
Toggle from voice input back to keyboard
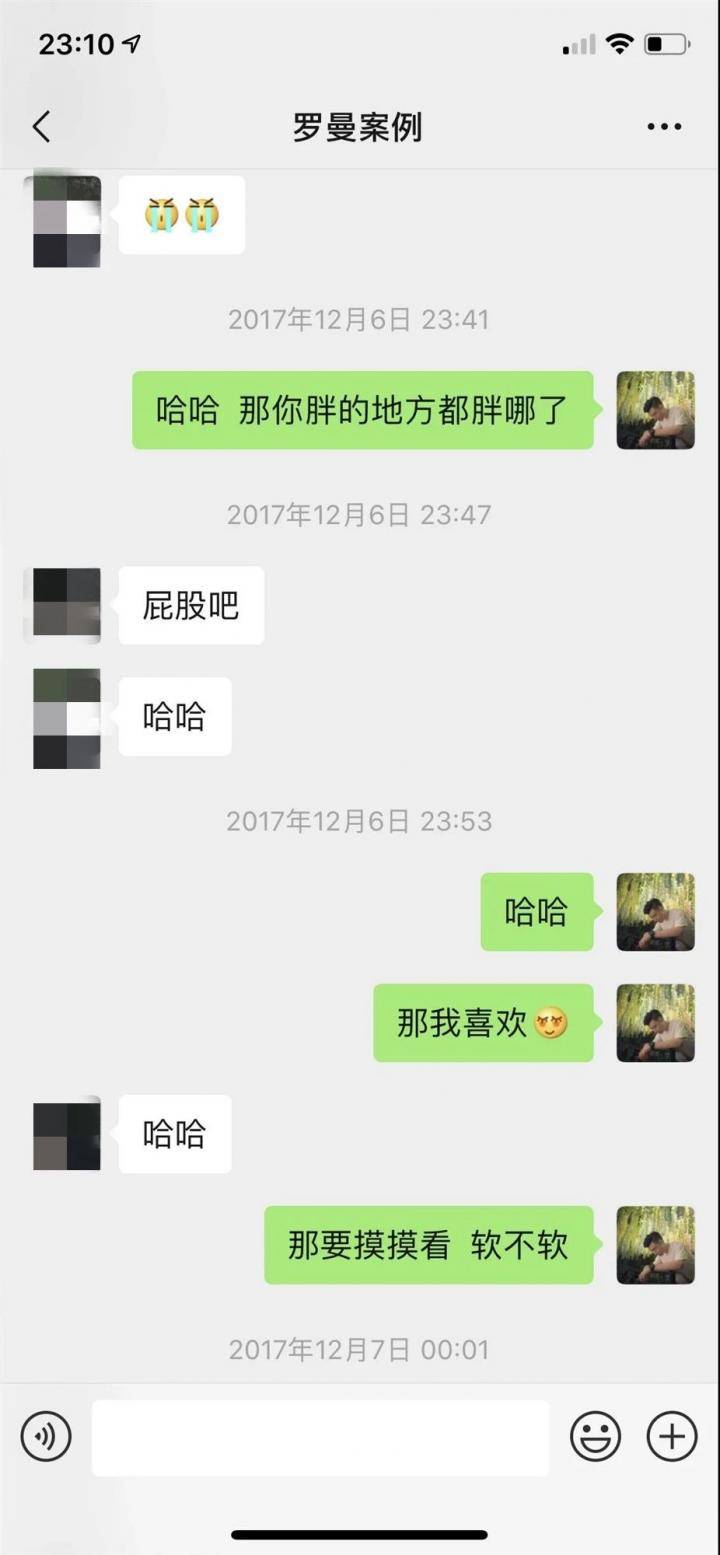coord(44,1437)
